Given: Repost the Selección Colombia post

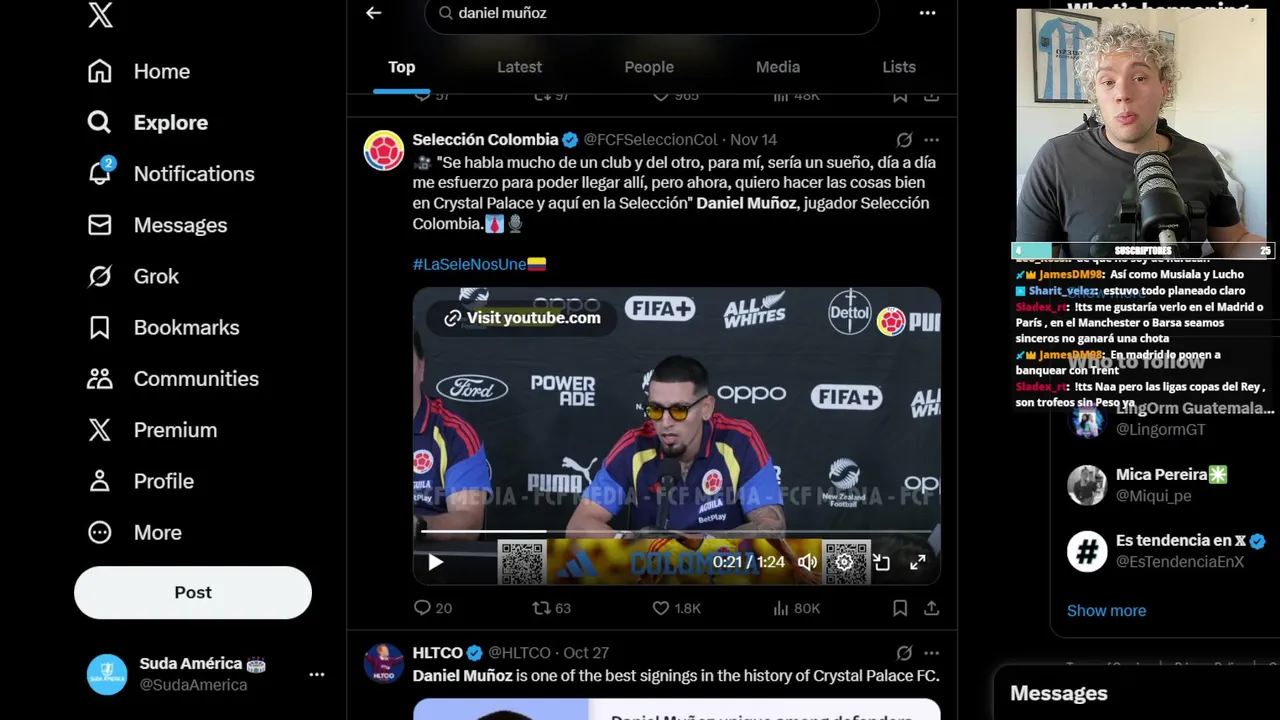Looking at the screenshot, I should 541,608.
